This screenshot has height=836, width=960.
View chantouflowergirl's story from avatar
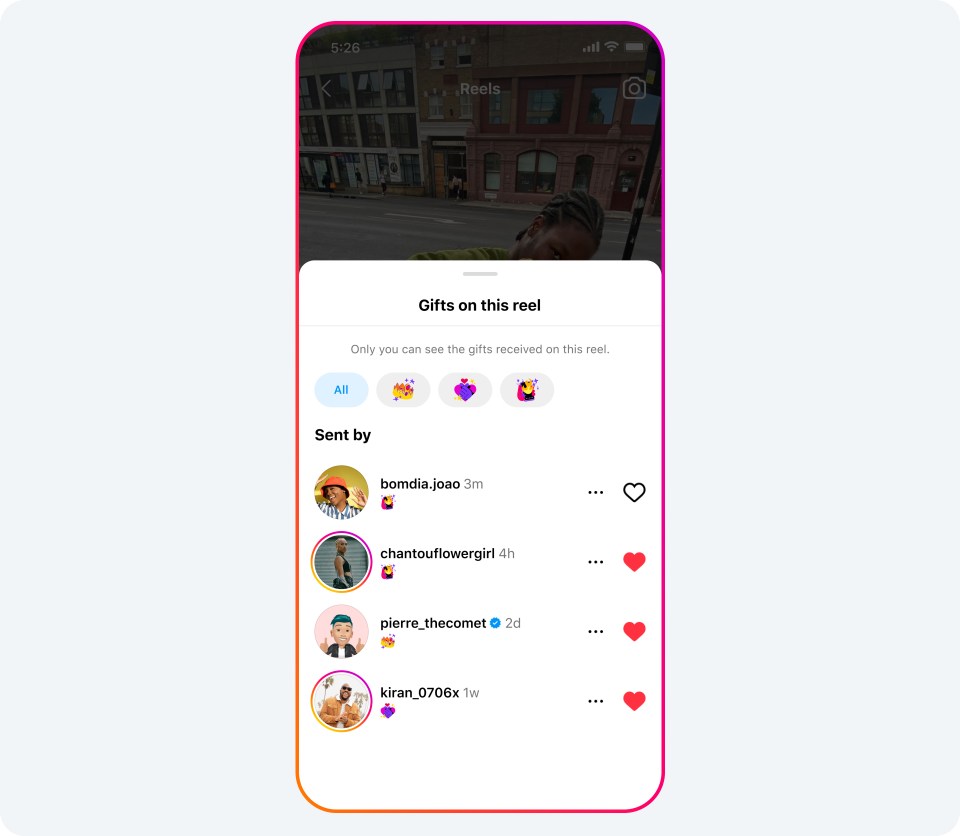pos(342,562)
